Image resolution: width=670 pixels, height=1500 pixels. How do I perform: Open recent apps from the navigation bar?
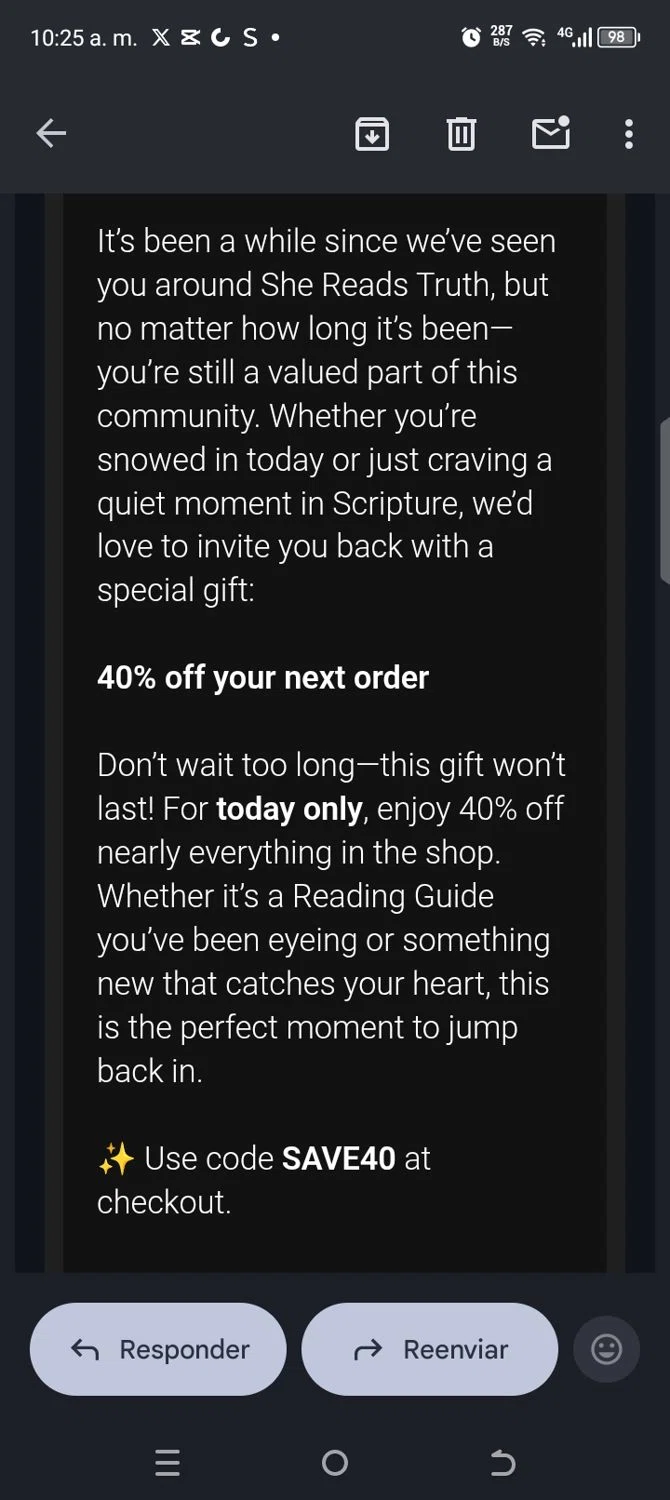(168, 1464)
